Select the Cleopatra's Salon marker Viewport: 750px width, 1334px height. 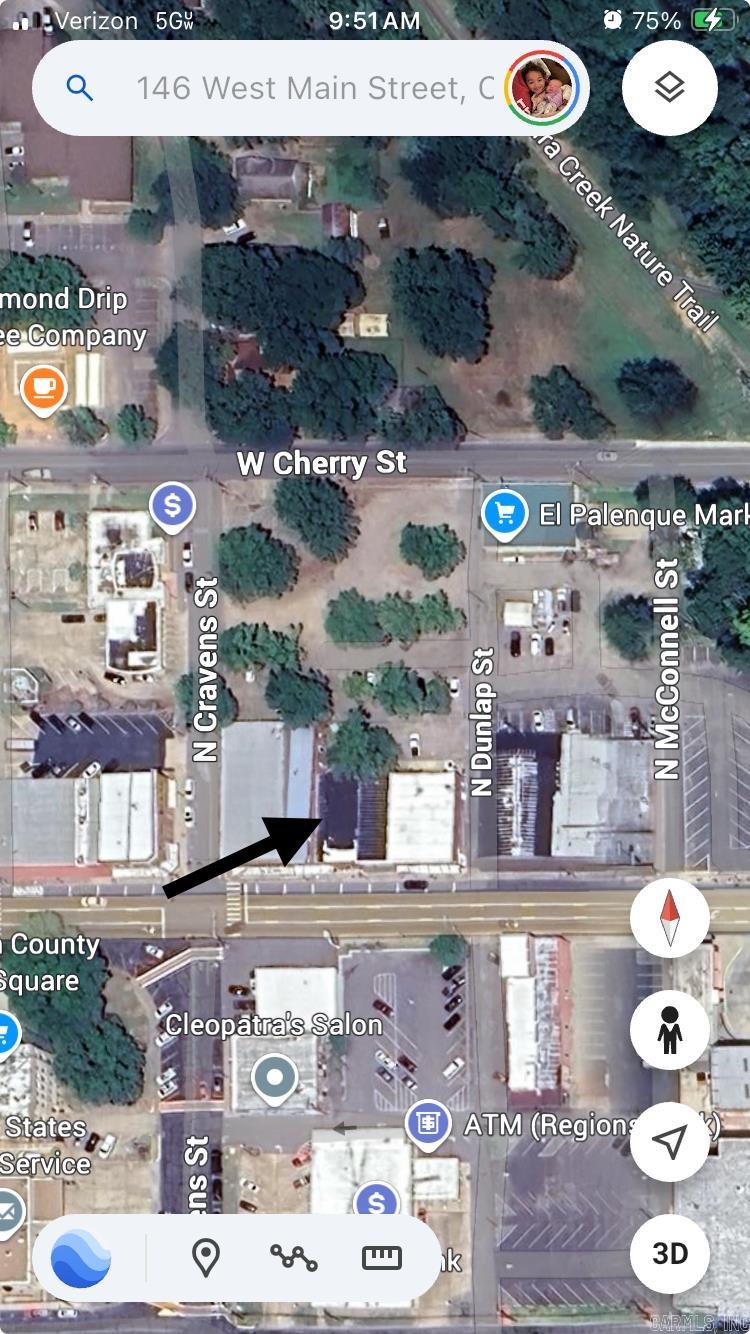click(274, 1080)
